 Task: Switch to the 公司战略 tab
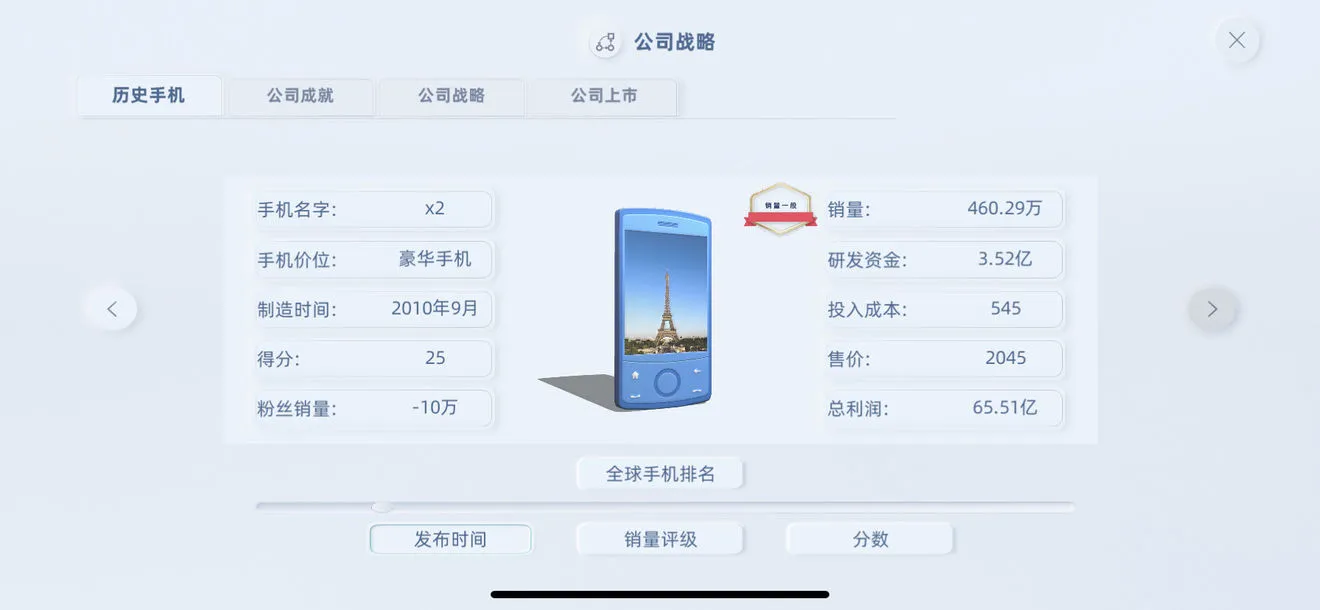coord(451,96)
